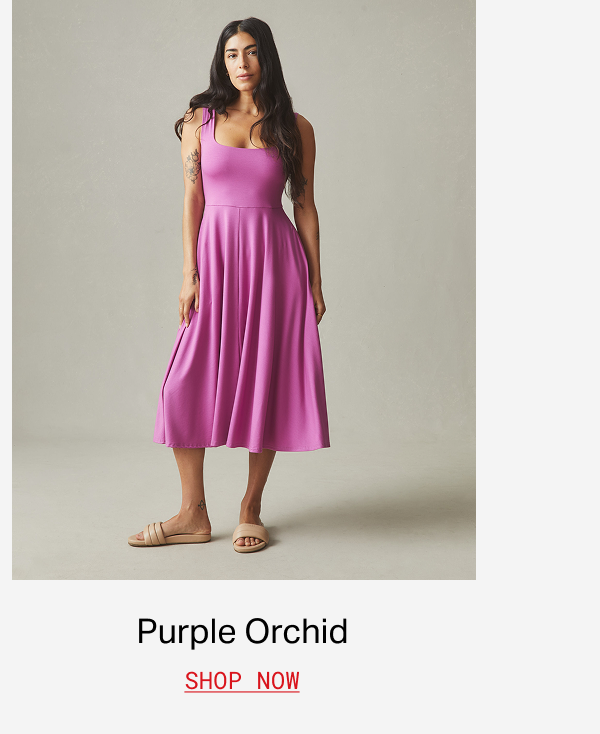Open the Purple Orchid dress image
The height and width of the screenshot is (734, 600).
click(x=244, y=290)
